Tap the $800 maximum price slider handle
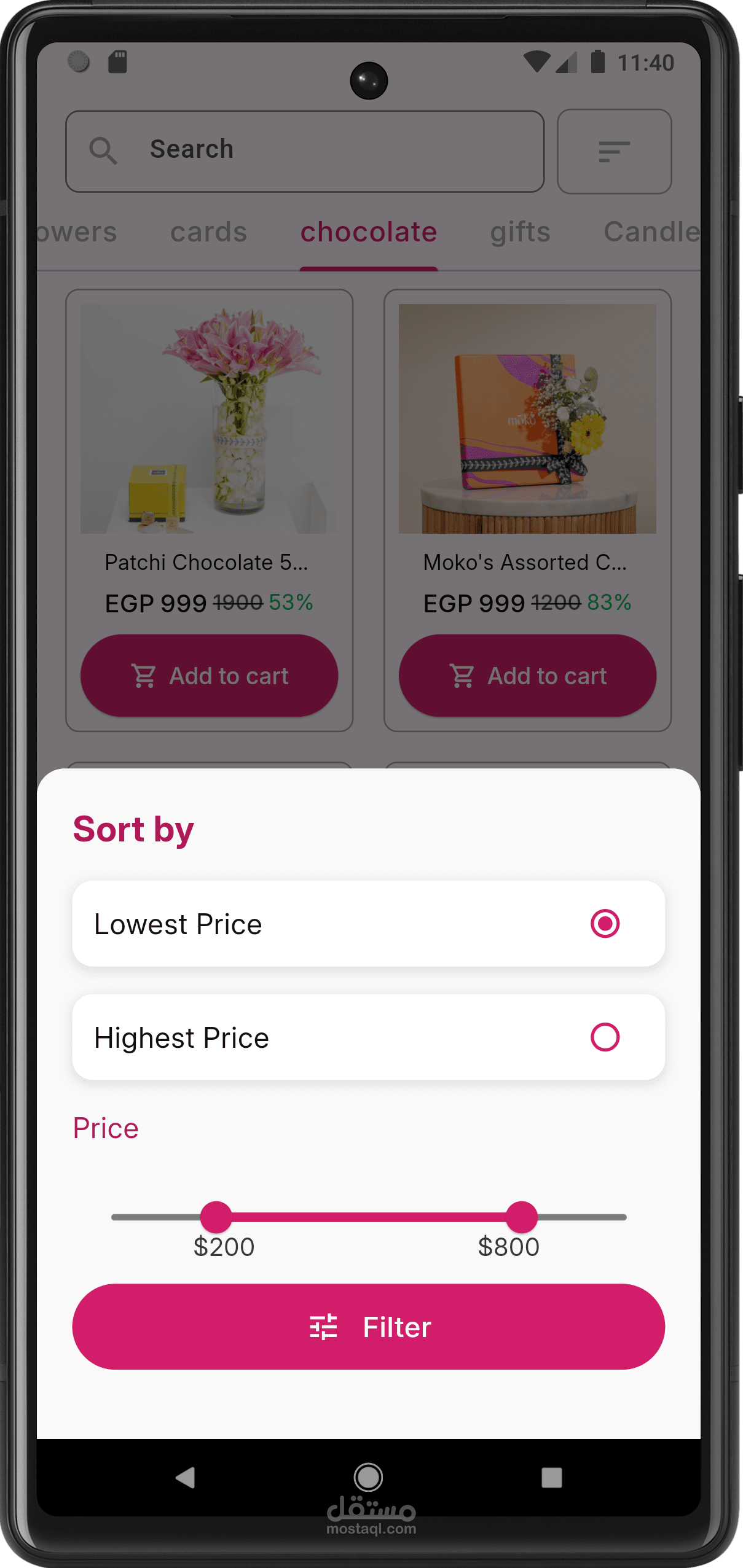 tap(522, 1217)
